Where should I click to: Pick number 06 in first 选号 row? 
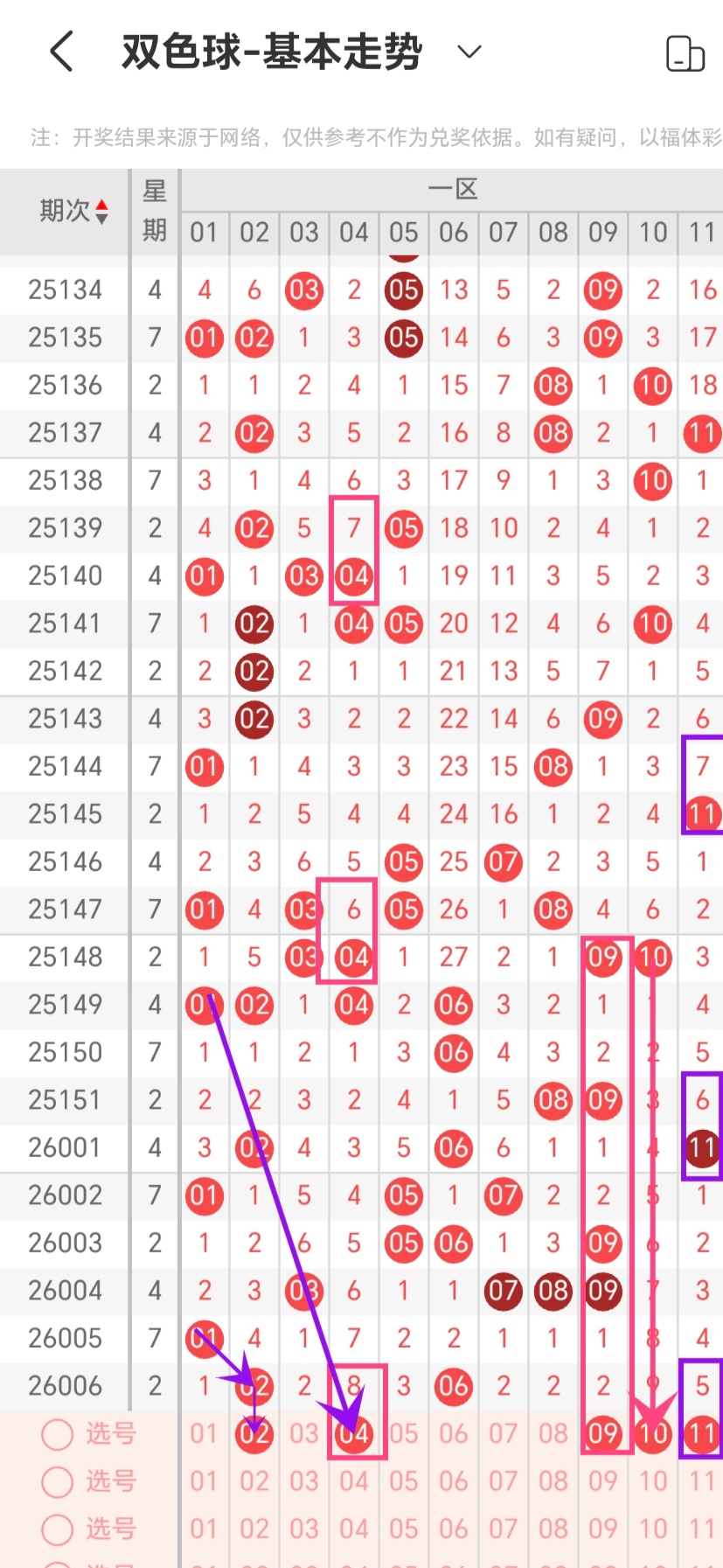click(x=454, y=1434)
